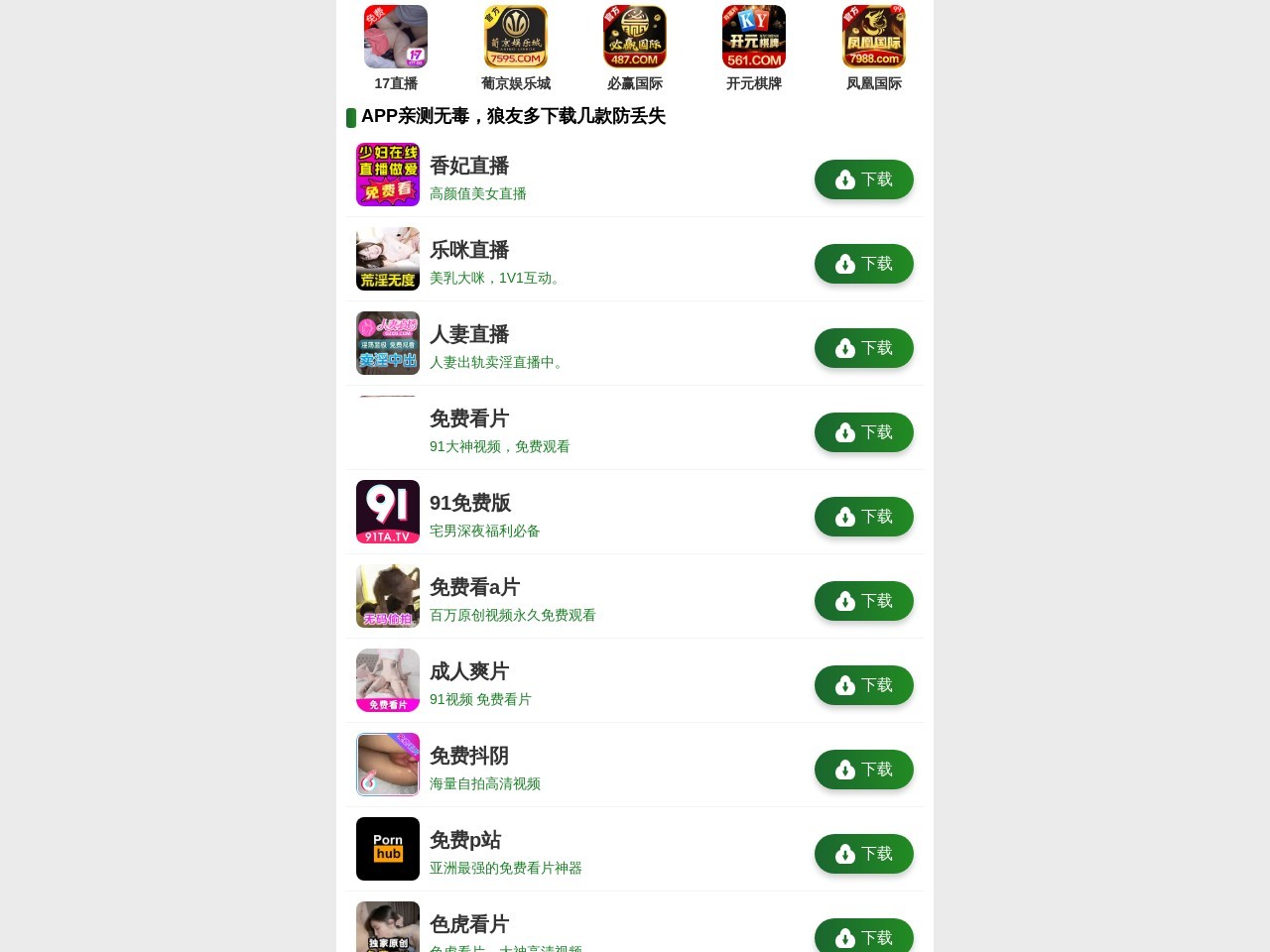This screenshot has width=1270, height=952.
Task: Download the 色虎看片 app
Action: point(863,936)
